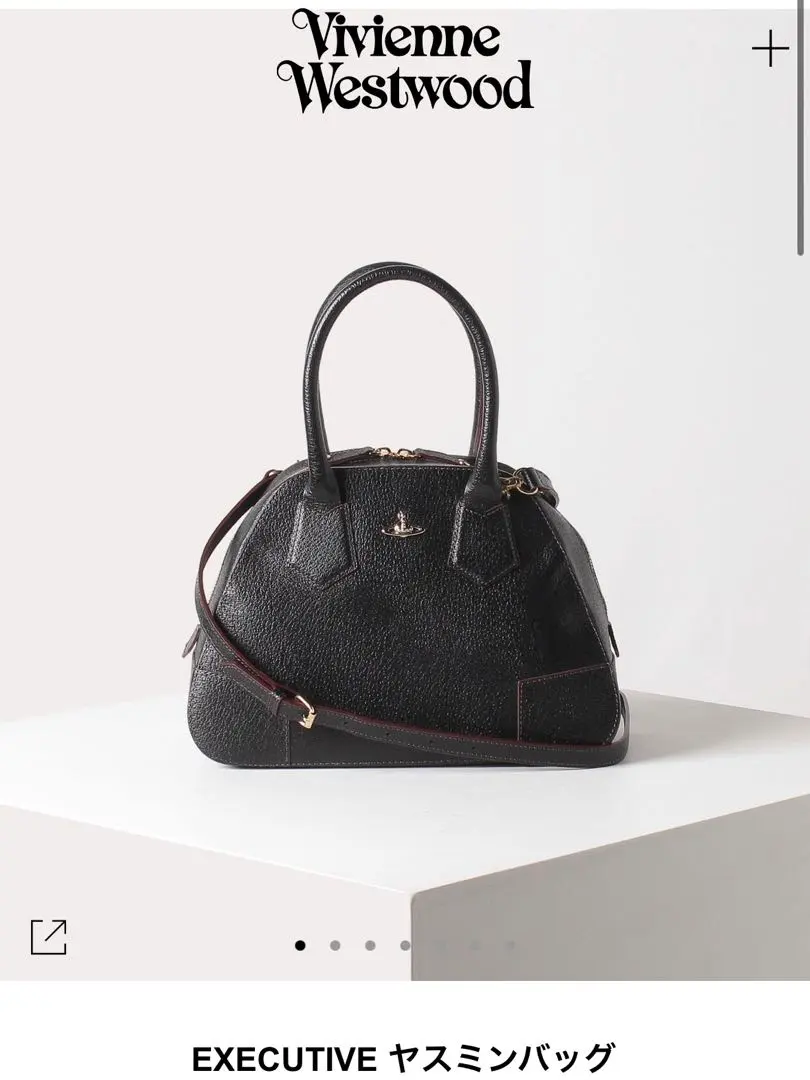This screenshot has width=810, height=1080.
Task: Jump to the second image dot
Action: coord(335,944)
